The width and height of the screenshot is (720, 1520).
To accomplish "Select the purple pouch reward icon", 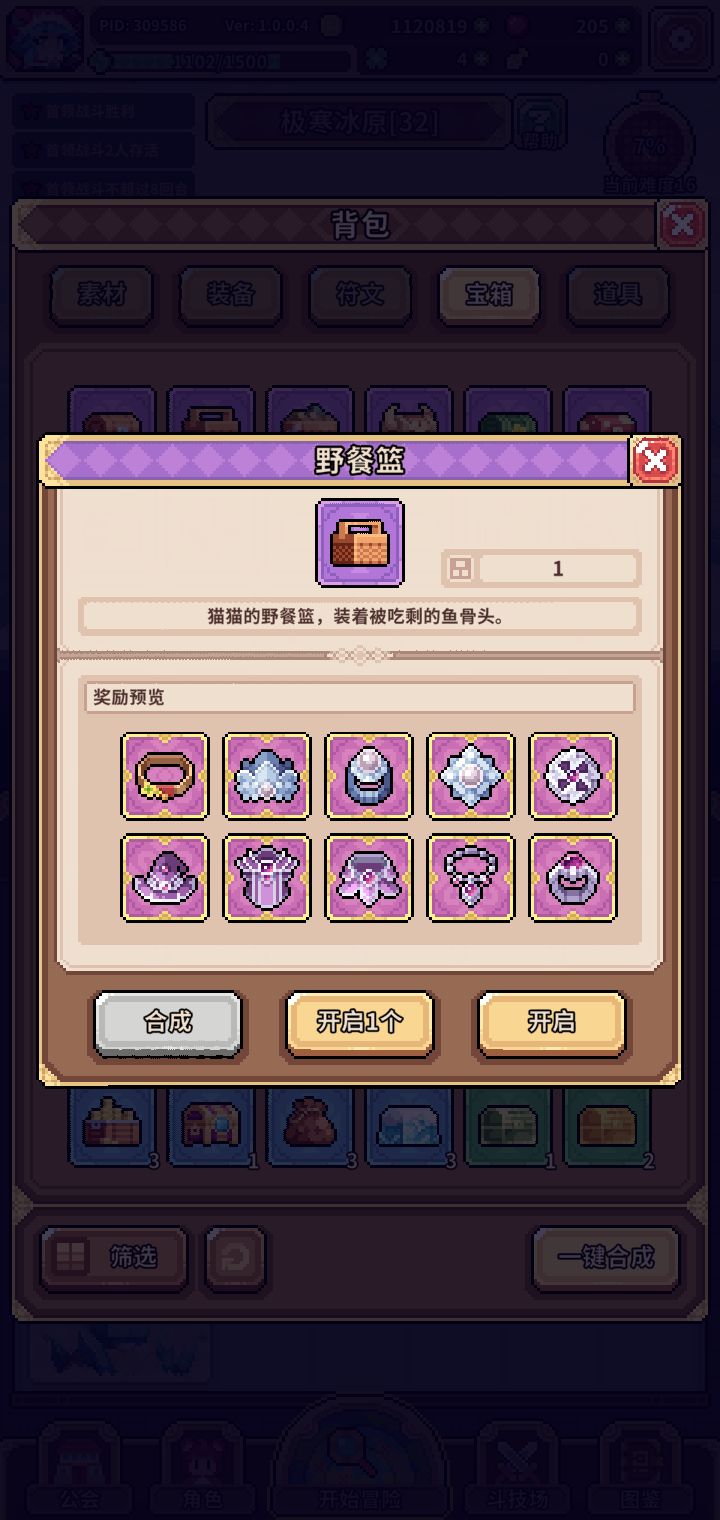I will (x=573, y=877).
